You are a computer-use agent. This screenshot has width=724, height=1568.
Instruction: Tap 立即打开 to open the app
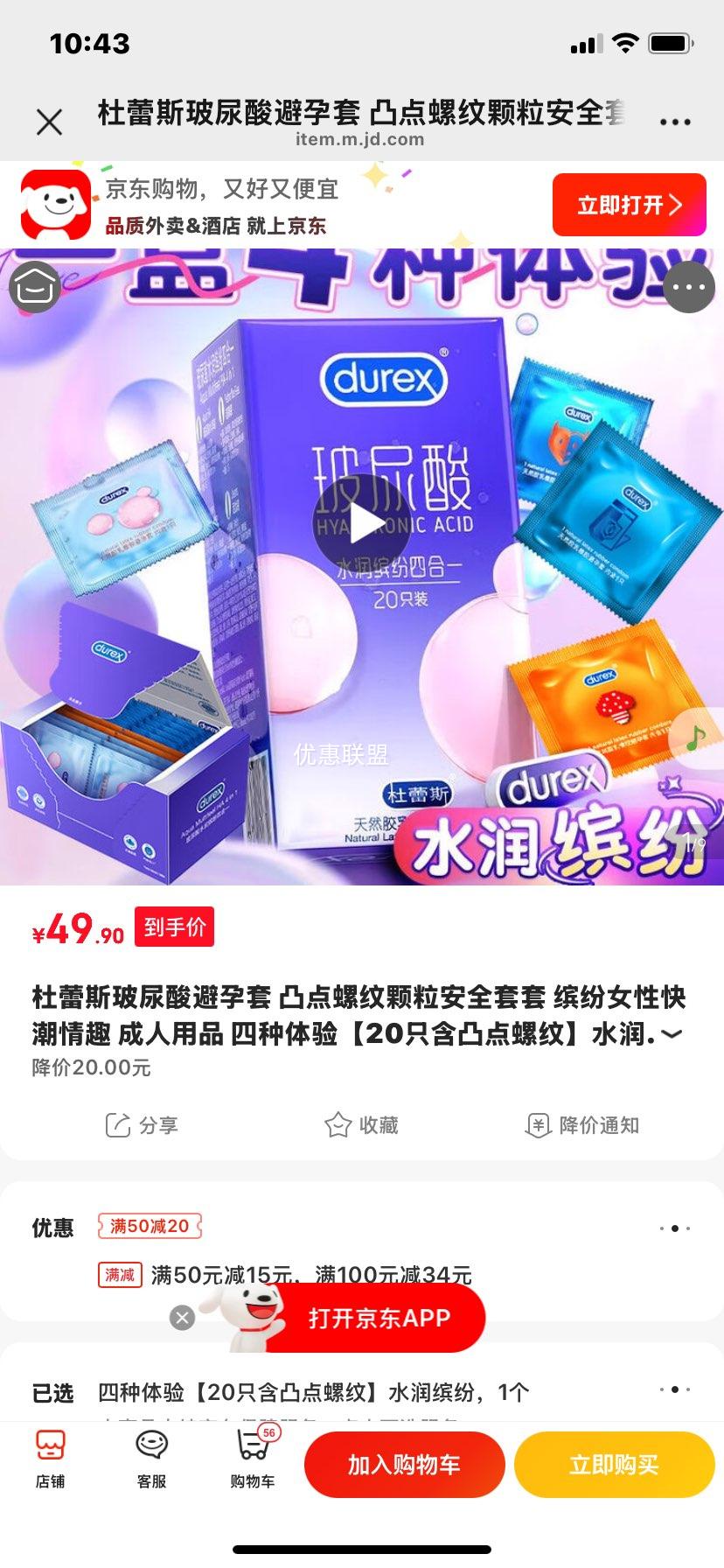click(629, 205)
